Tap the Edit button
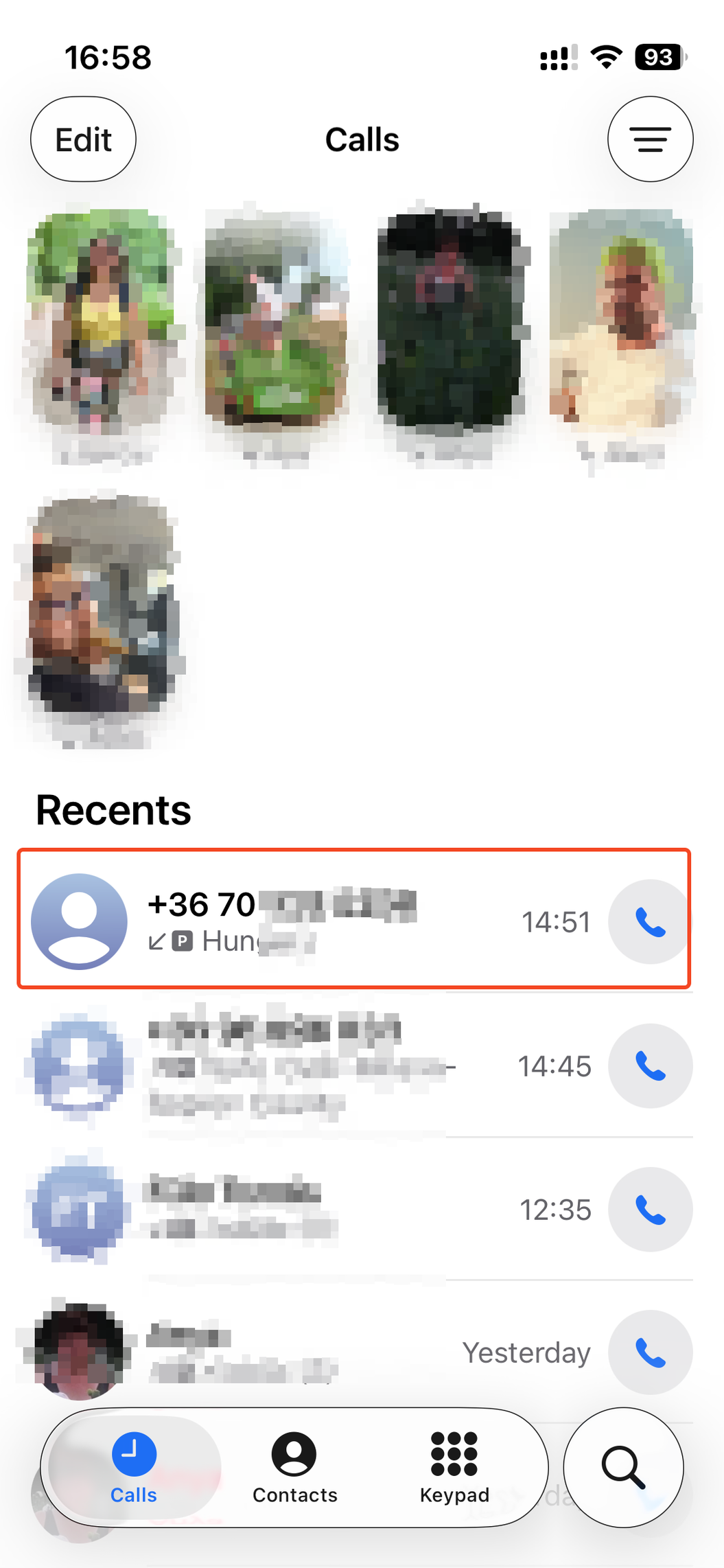Image resolution: width=724 pixels, height=1568 pixels. pyautogui.click(x=83, y=139)
